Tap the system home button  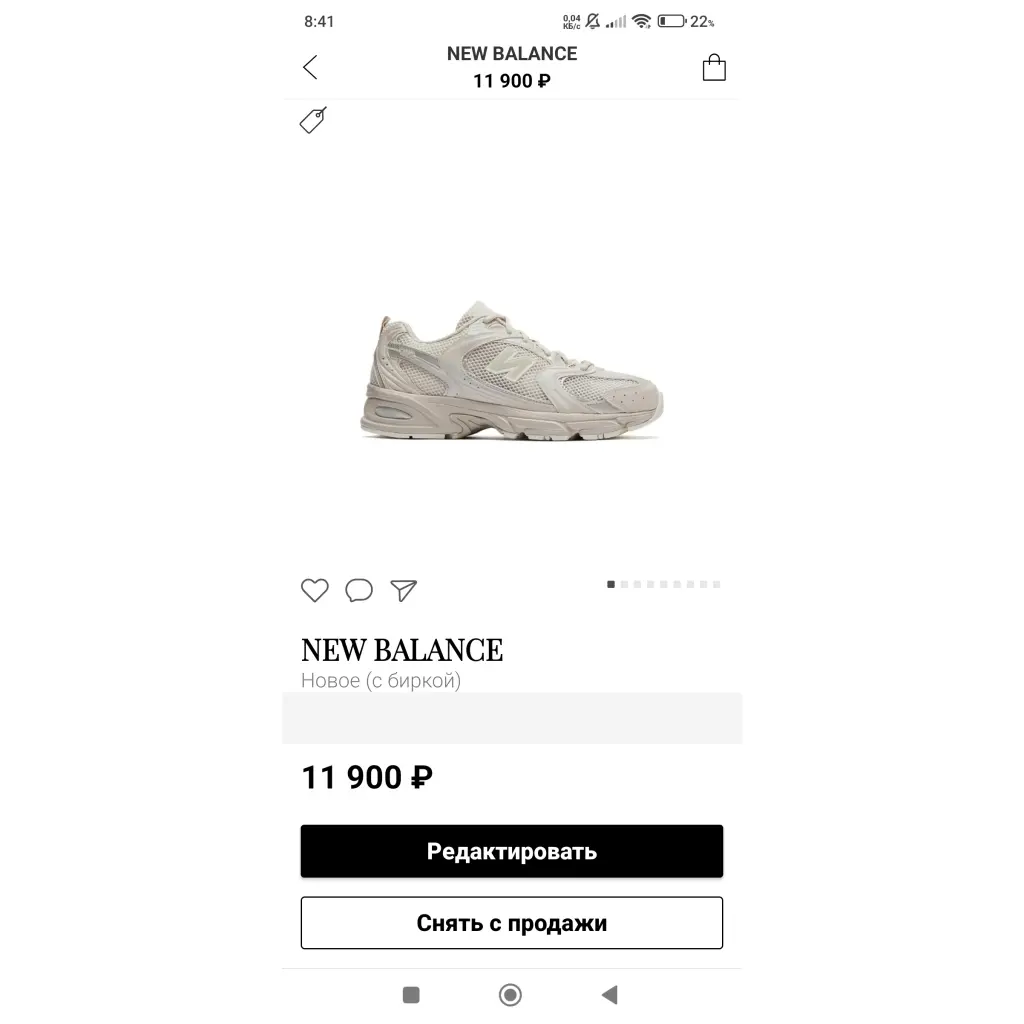coord(510,994)
